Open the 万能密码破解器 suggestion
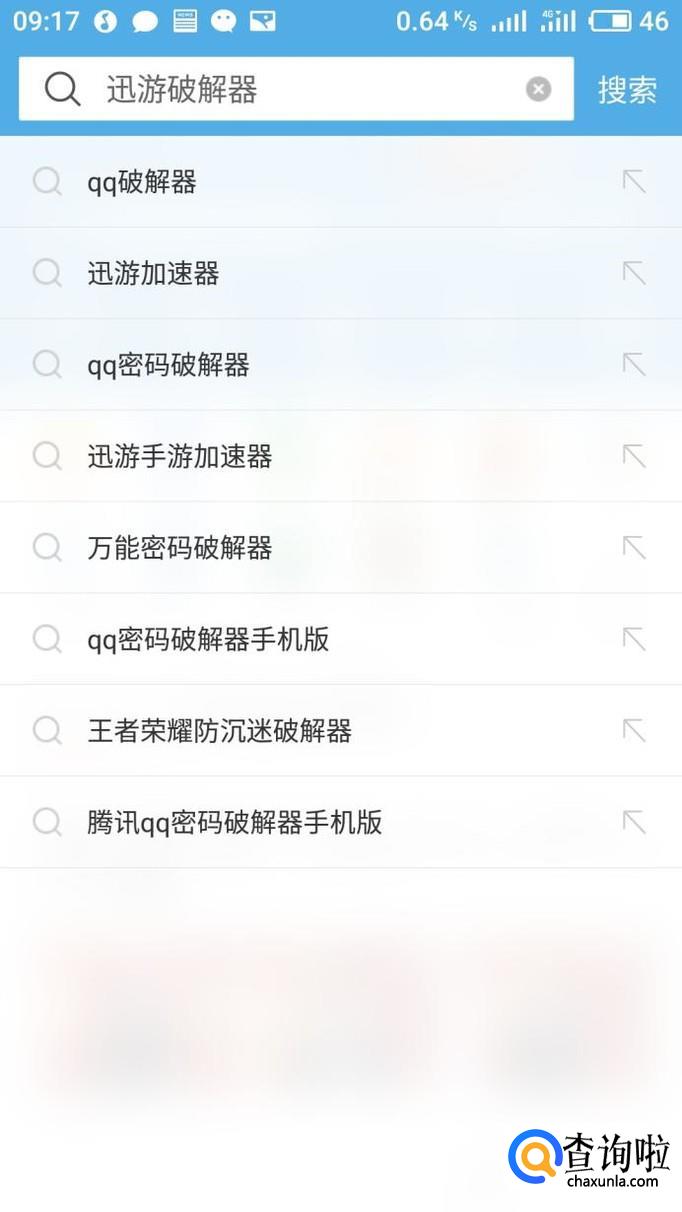This screenshot has height=1212, width=682. pos(180,548)
